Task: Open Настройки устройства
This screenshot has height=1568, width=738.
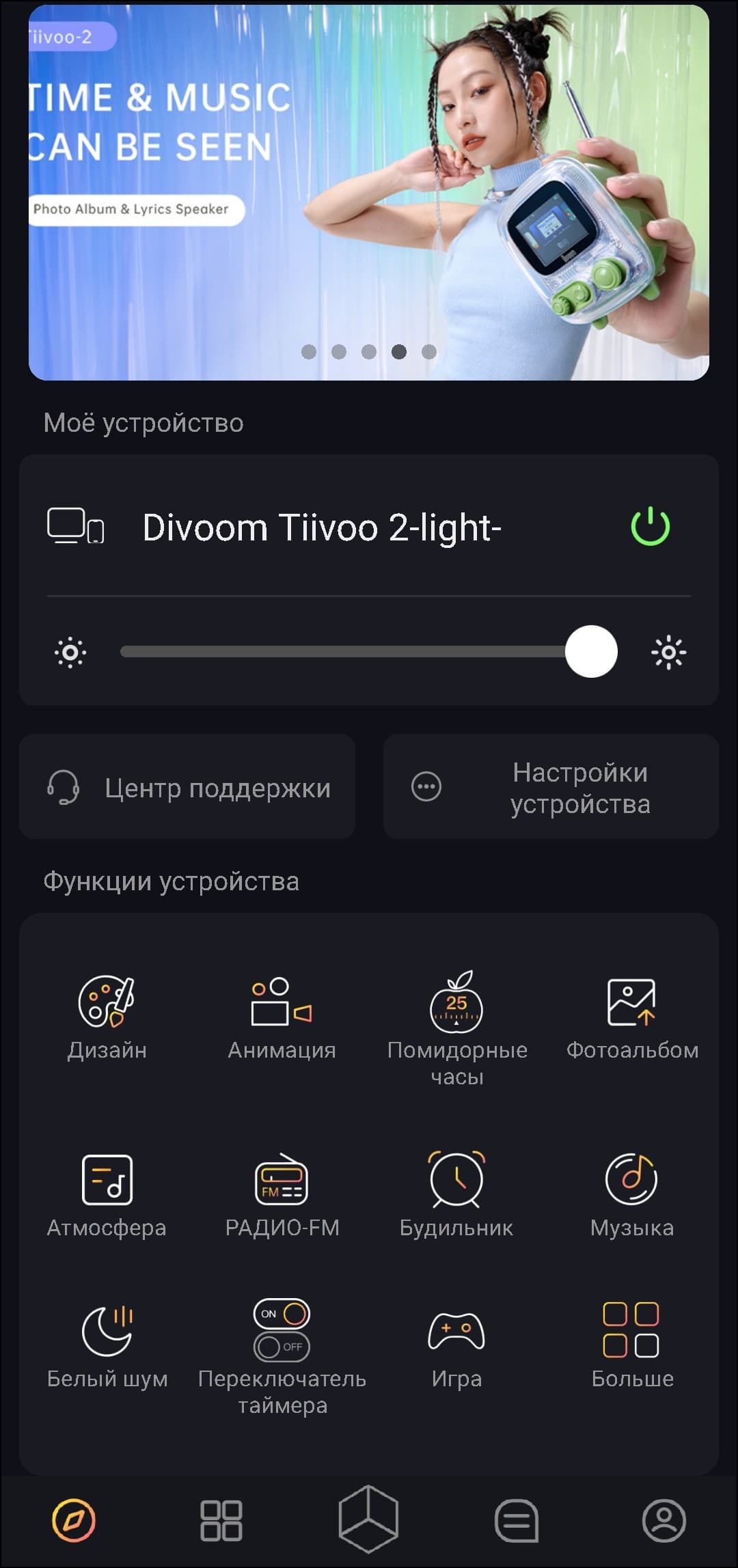Action: (551, 787)
